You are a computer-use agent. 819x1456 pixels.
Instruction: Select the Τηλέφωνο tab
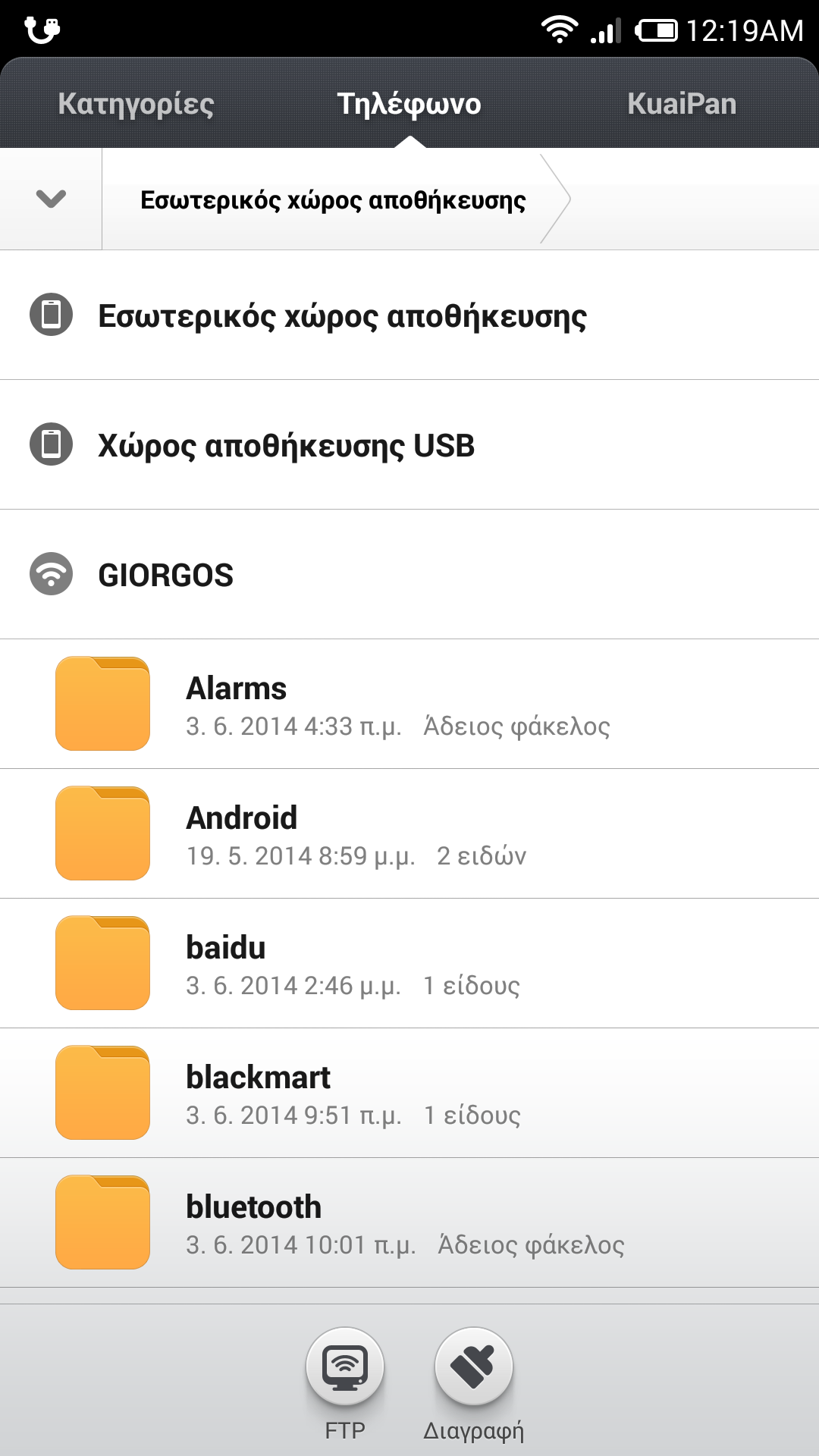[409, 104]
